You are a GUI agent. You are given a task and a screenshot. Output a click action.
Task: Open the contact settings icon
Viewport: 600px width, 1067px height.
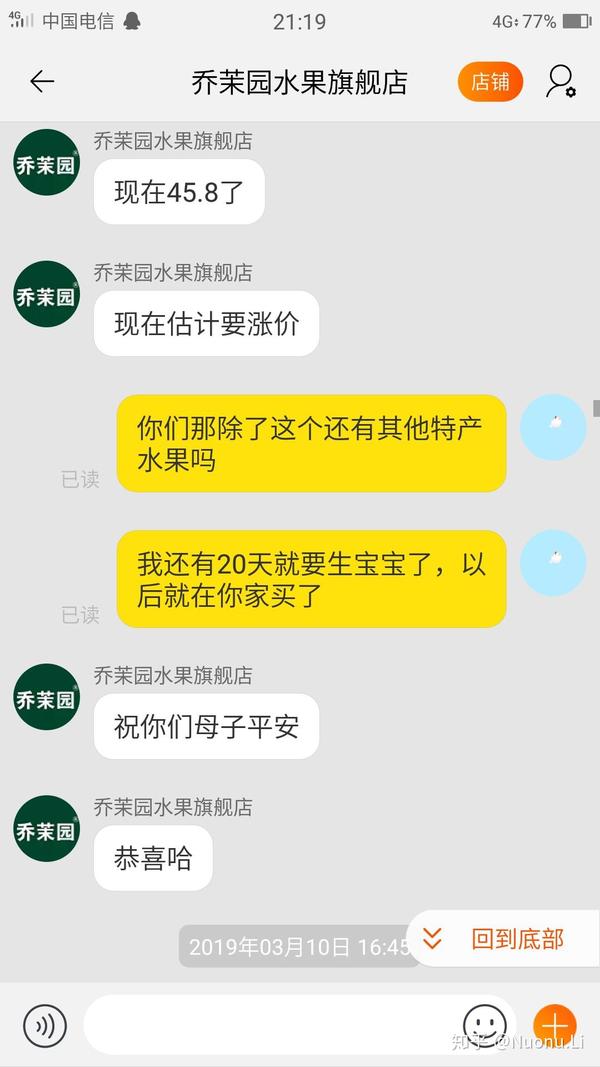tap(560, 82)
